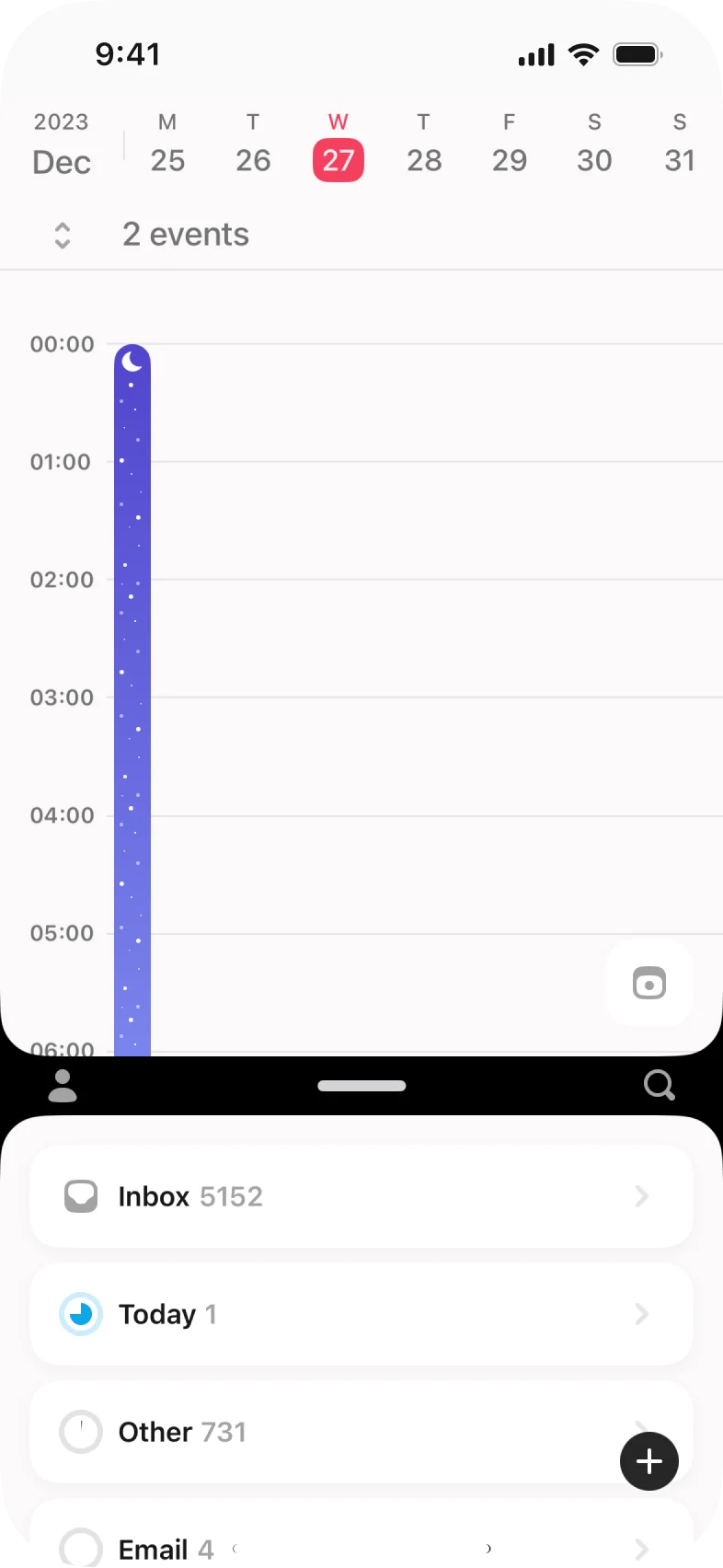This screenshot has height=1568, width=723.
Task: Open the profile icon
Action: [63, 1086]
